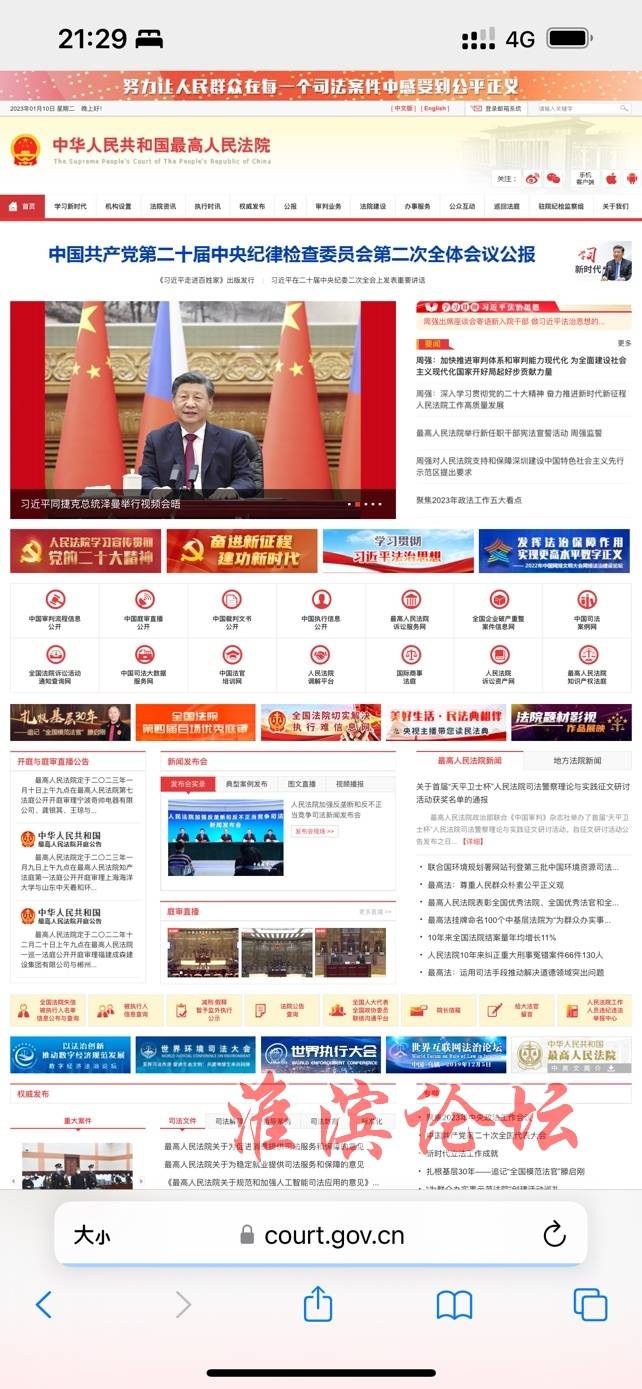The width and height of the screenshot is (642, 1389).
Task: Switch the site to English
Action: tap(435, 108)
